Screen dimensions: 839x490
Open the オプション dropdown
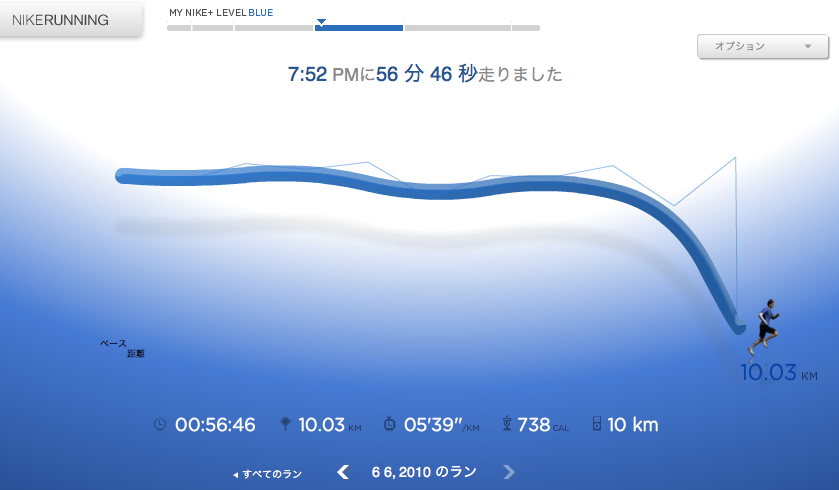tap(762, 46)
